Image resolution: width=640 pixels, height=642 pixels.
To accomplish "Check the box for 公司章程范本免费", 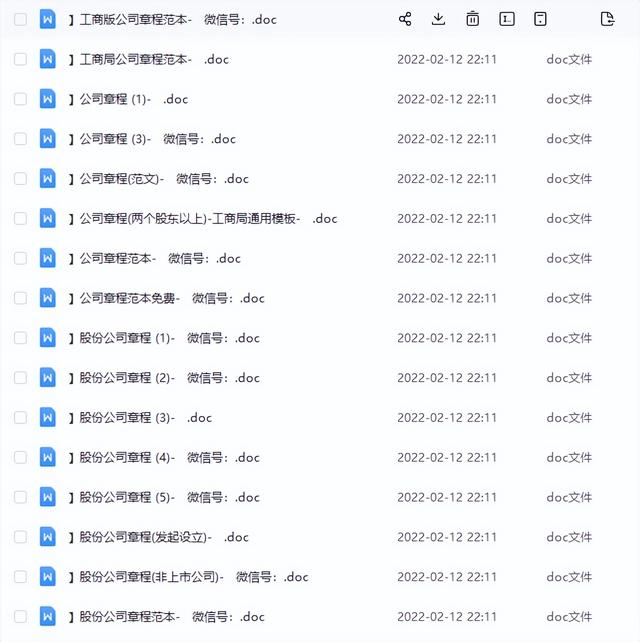I will [x=20, y=298].
